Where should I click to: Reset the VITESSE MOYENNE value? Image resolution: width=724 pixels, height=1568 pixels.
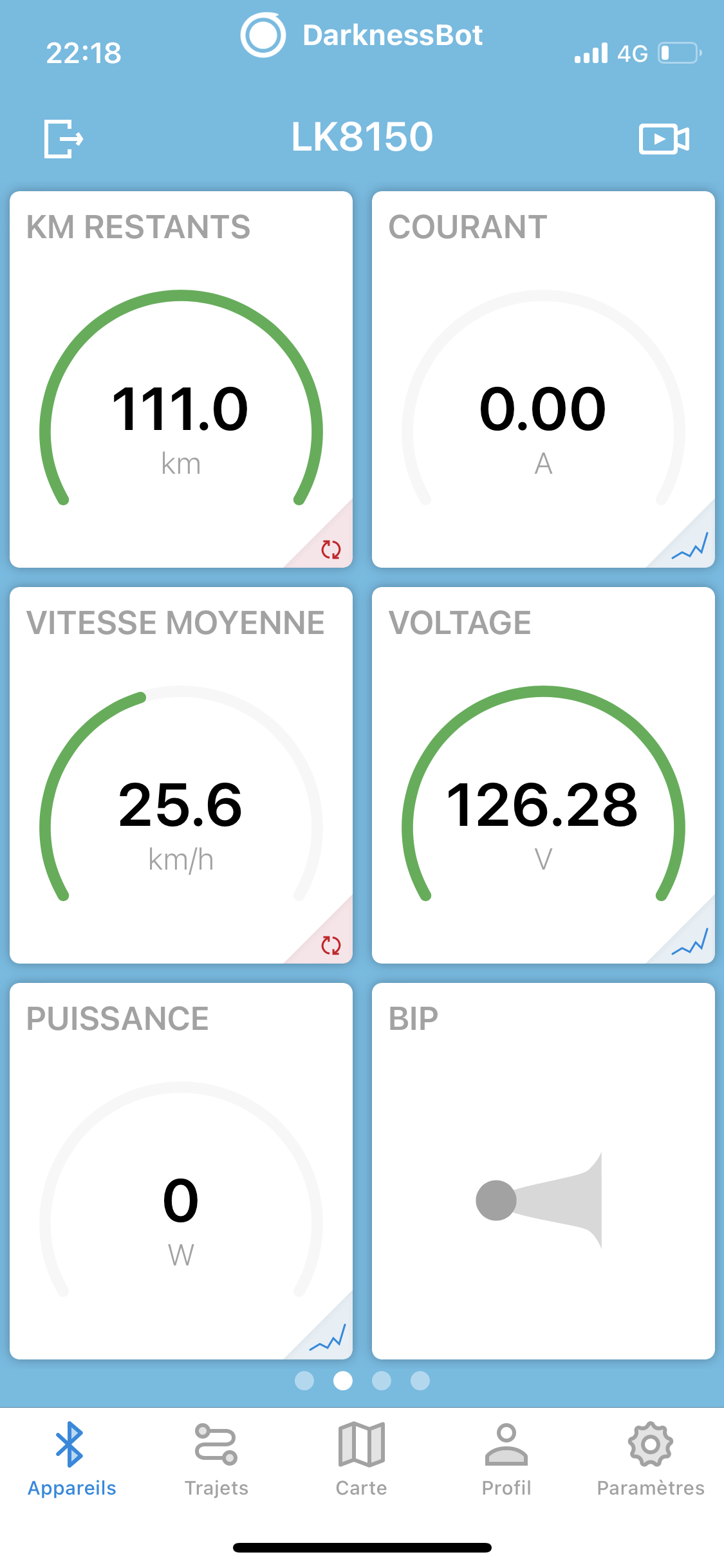point(331,945)
